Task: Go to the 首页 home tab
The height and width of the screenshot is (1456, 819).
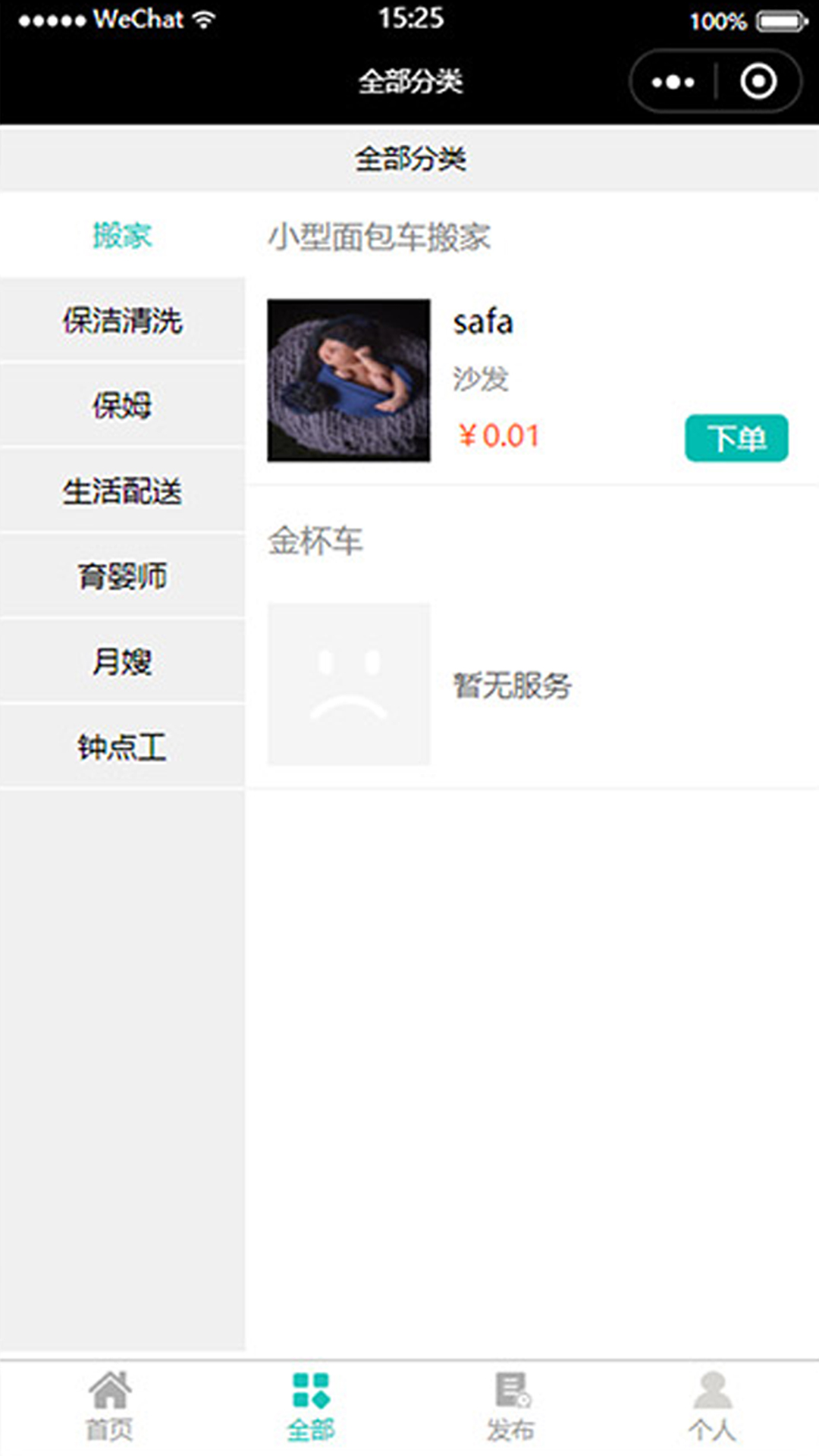Action: (109, 1407)
